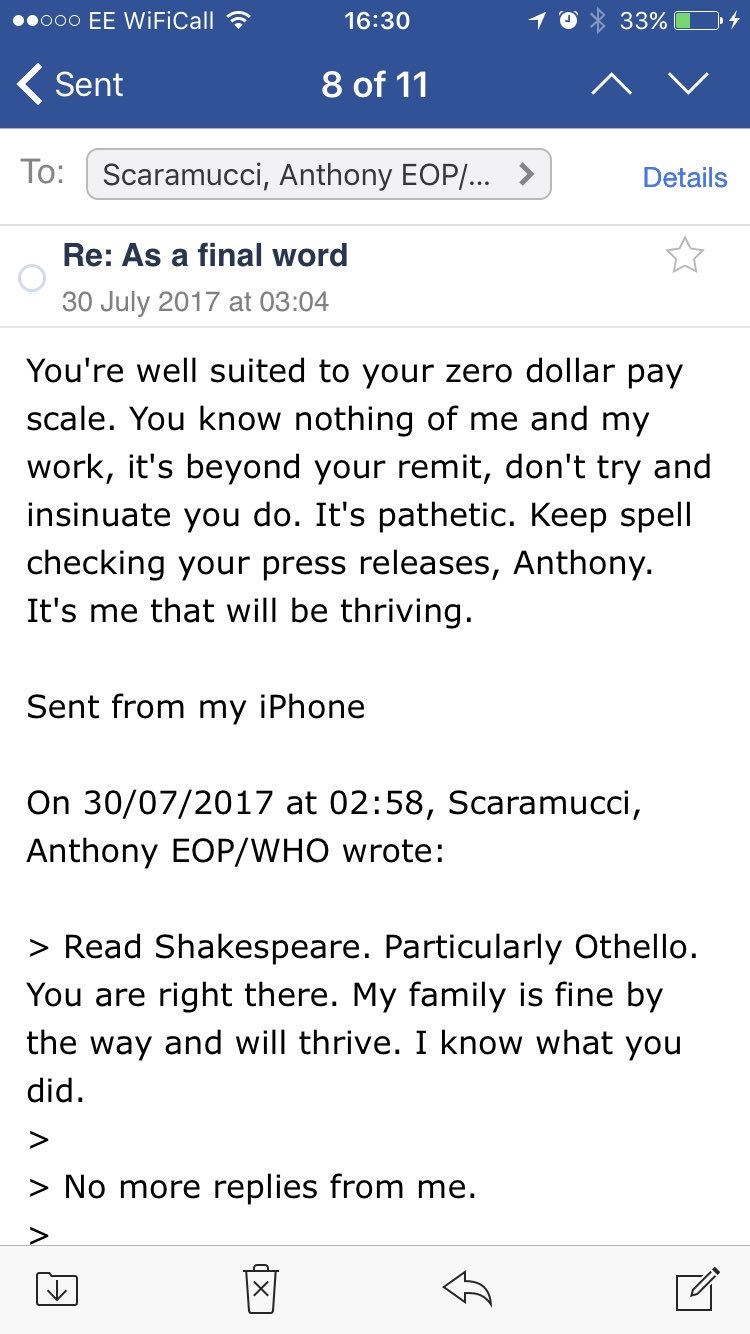Show message Details
Image resolution: width=750 pixels, height=1334 pixels.
684,177
